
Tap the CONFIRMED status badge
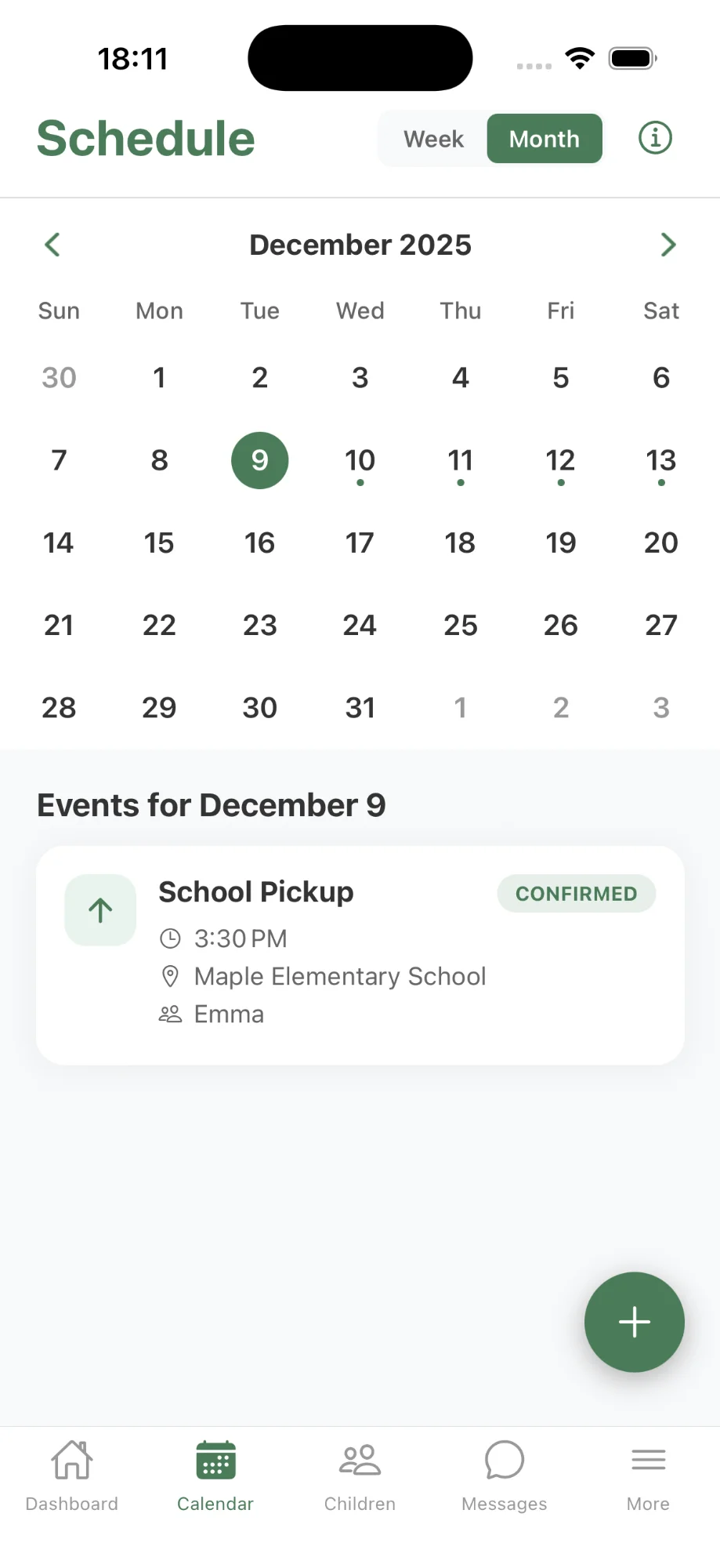pos(576,893)
